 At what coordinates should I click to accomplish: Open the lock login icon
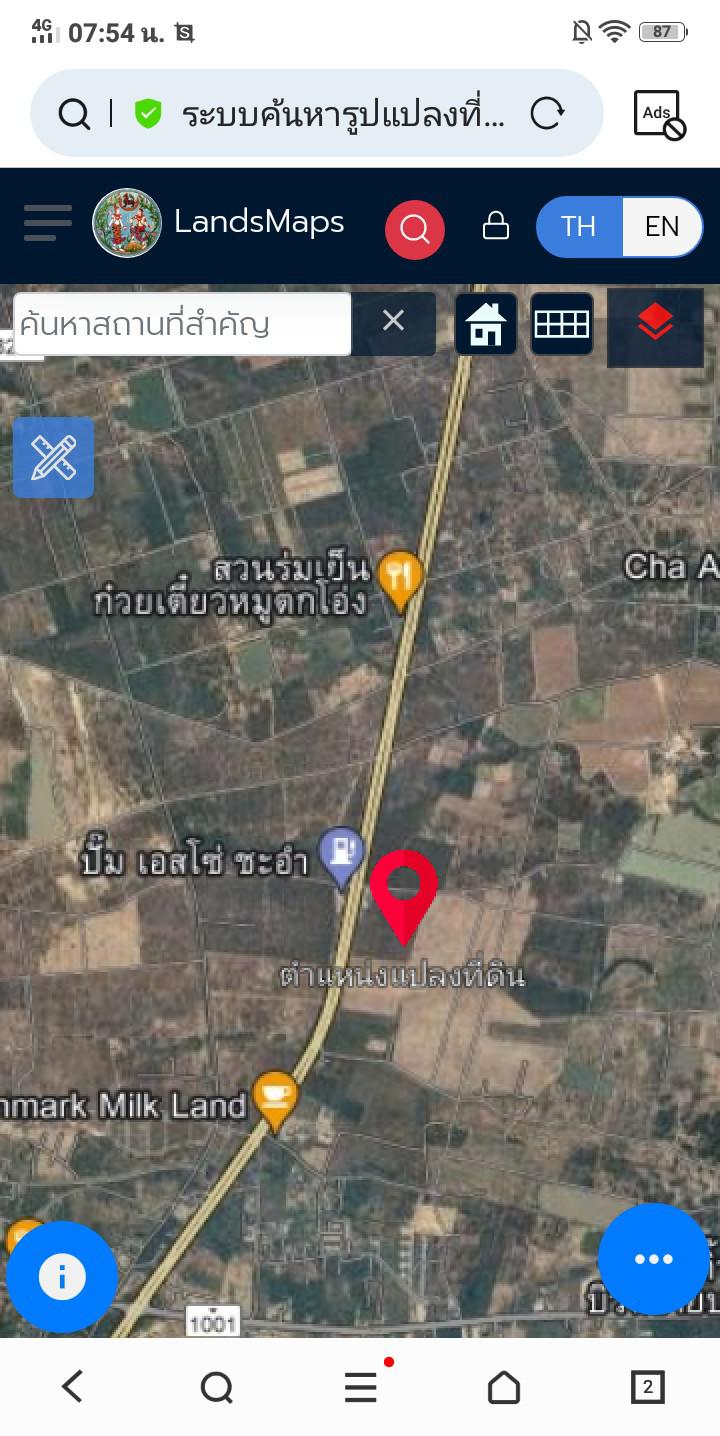pos(496,226)
